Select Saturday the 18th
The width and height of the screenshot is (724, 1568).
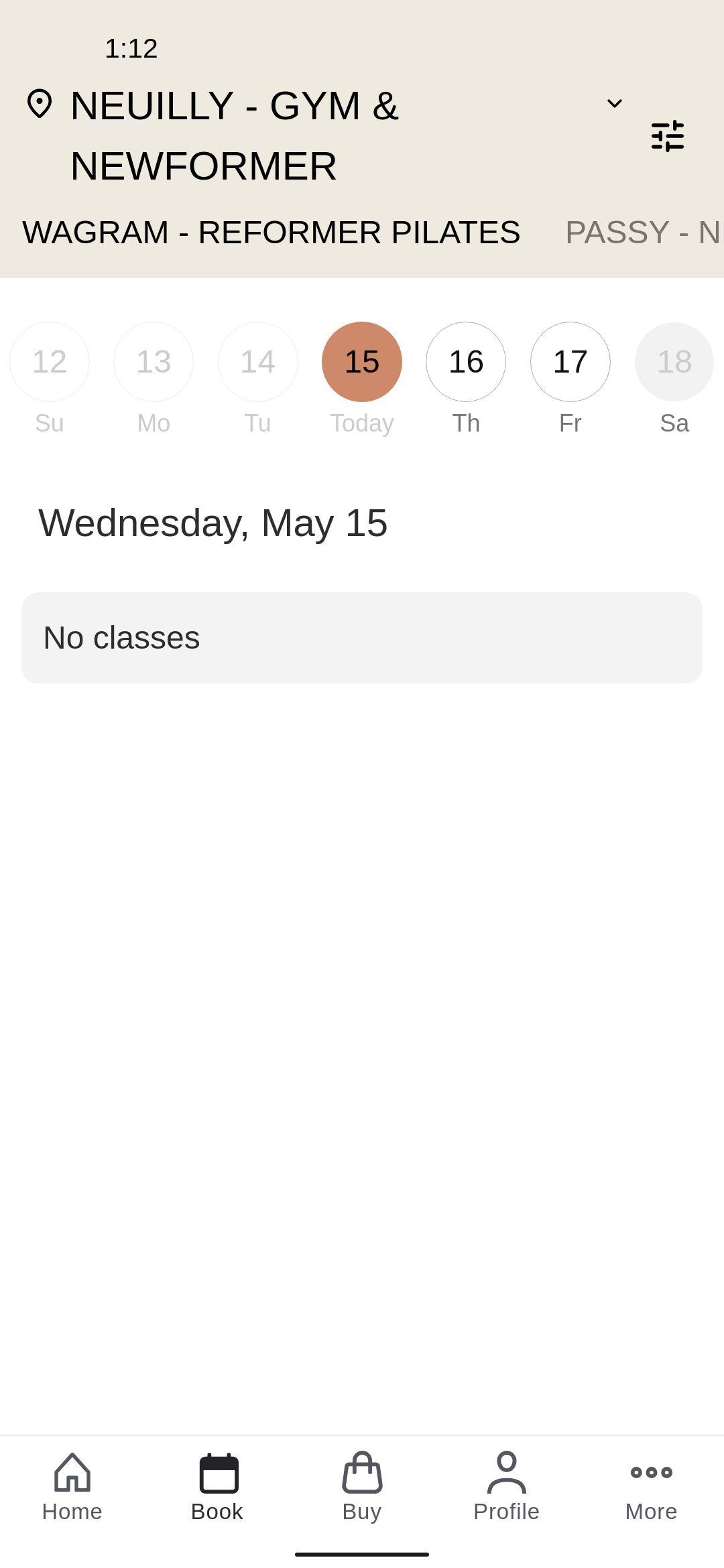coord(674,362)
